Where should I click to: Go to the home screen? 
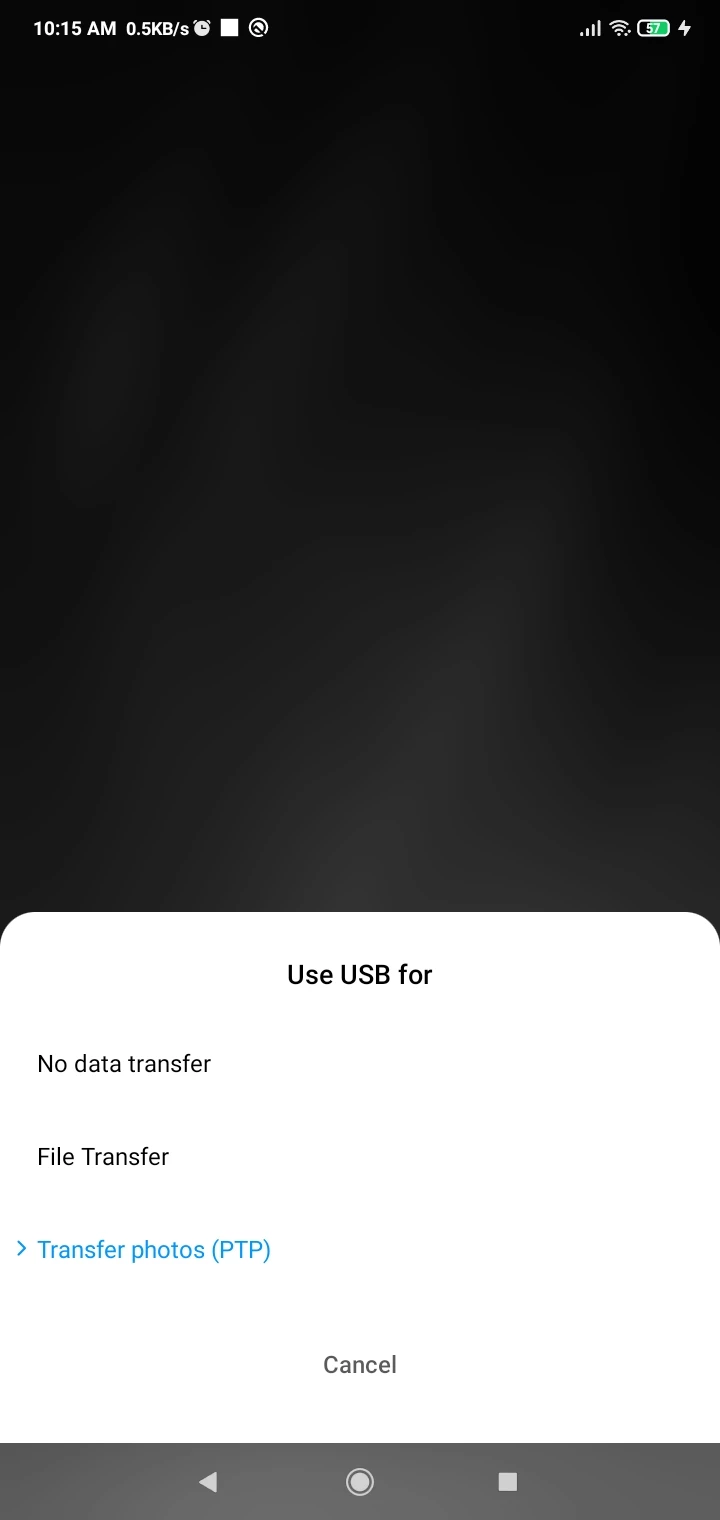coord(360,1482)
